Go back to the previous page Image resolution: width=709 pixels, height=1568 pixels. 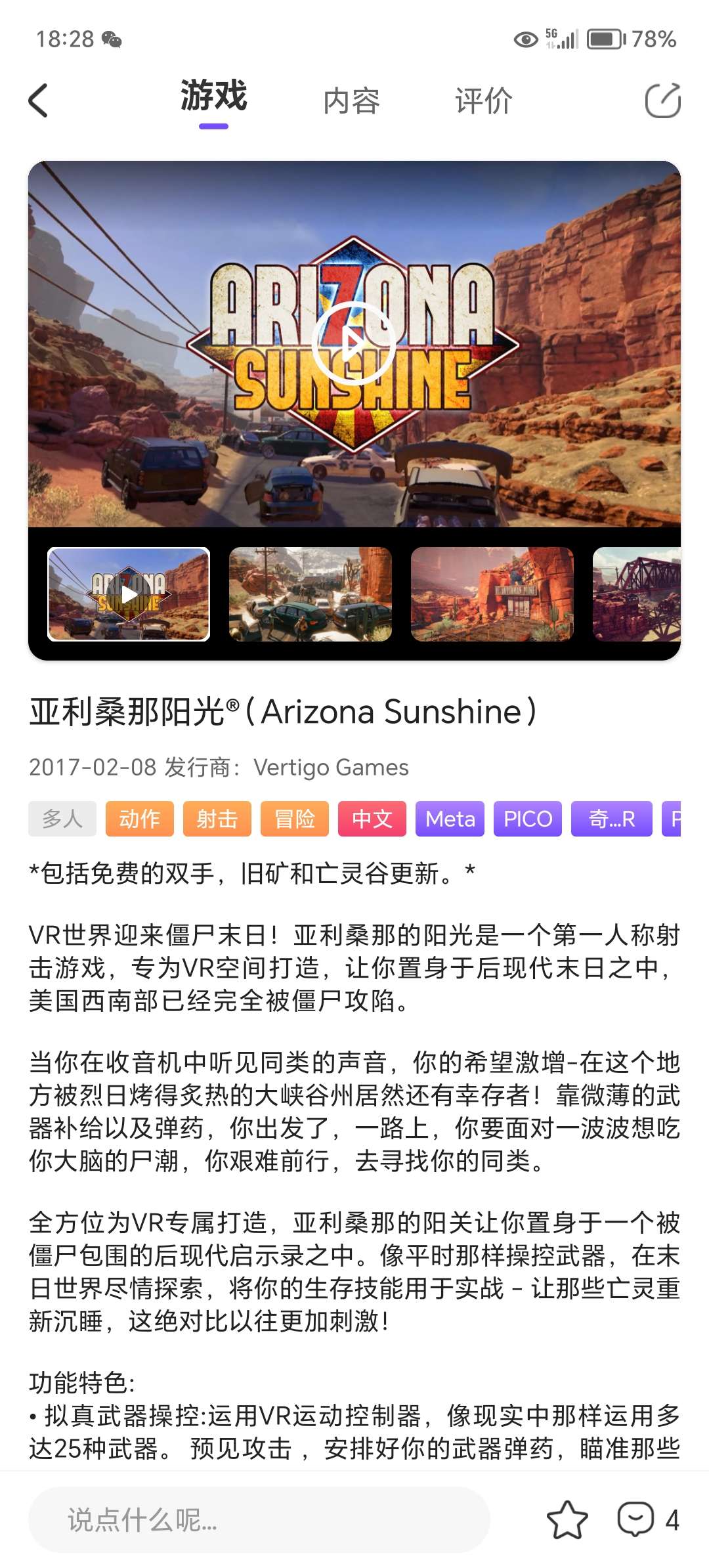[39, 101]
